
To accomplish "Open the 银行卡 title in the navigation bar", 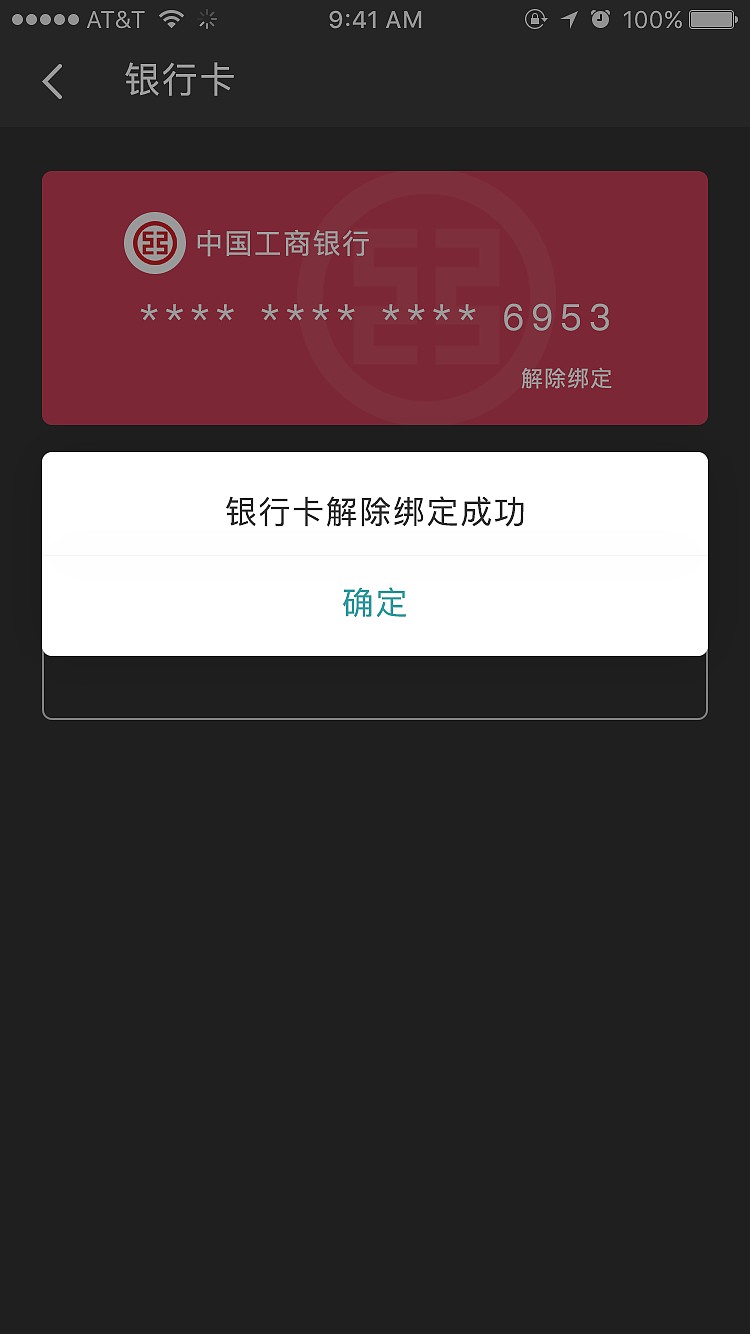I will pos(180,81).
